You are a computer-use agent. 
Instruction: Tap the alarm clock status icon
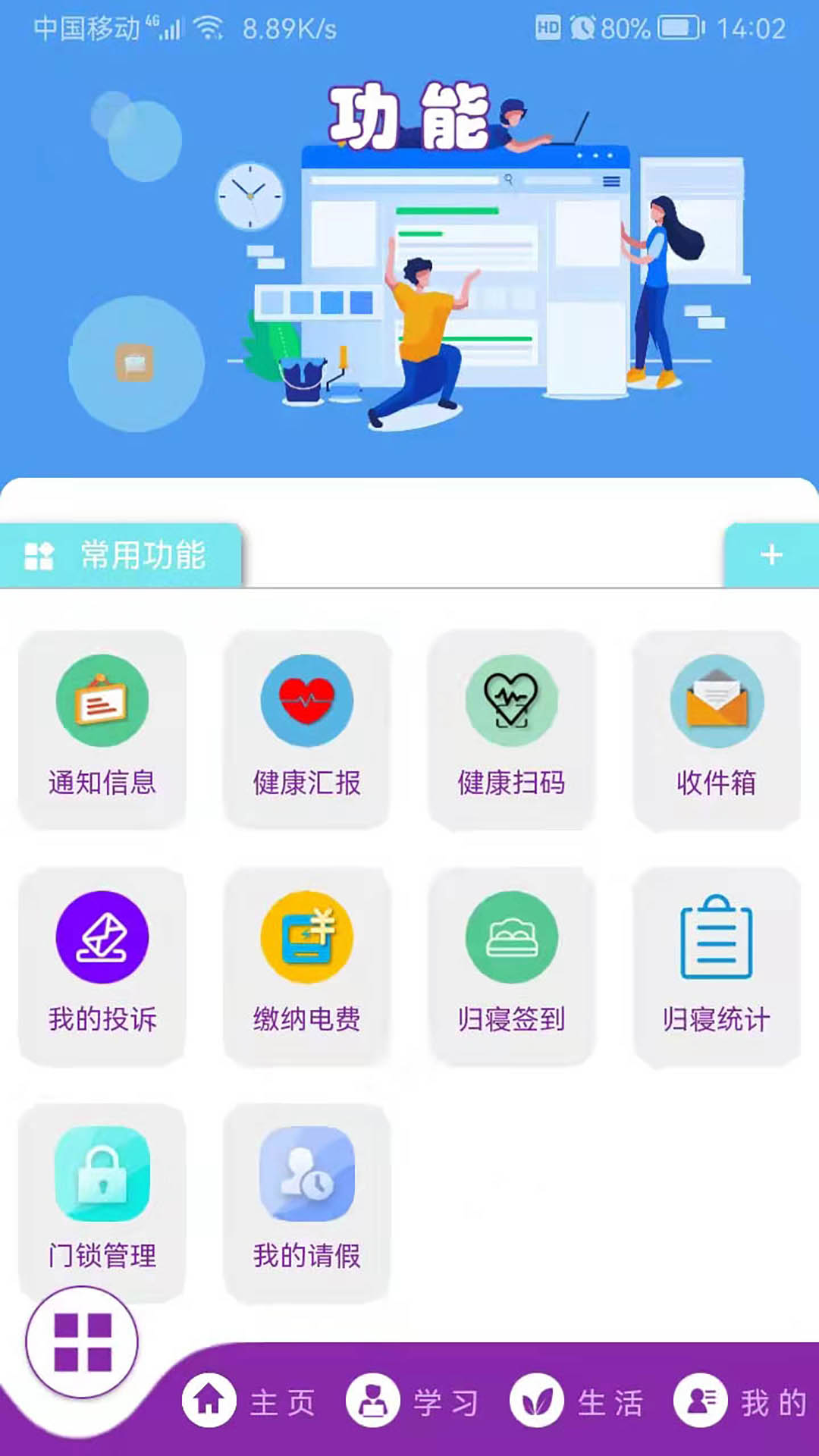coord(582,25)
